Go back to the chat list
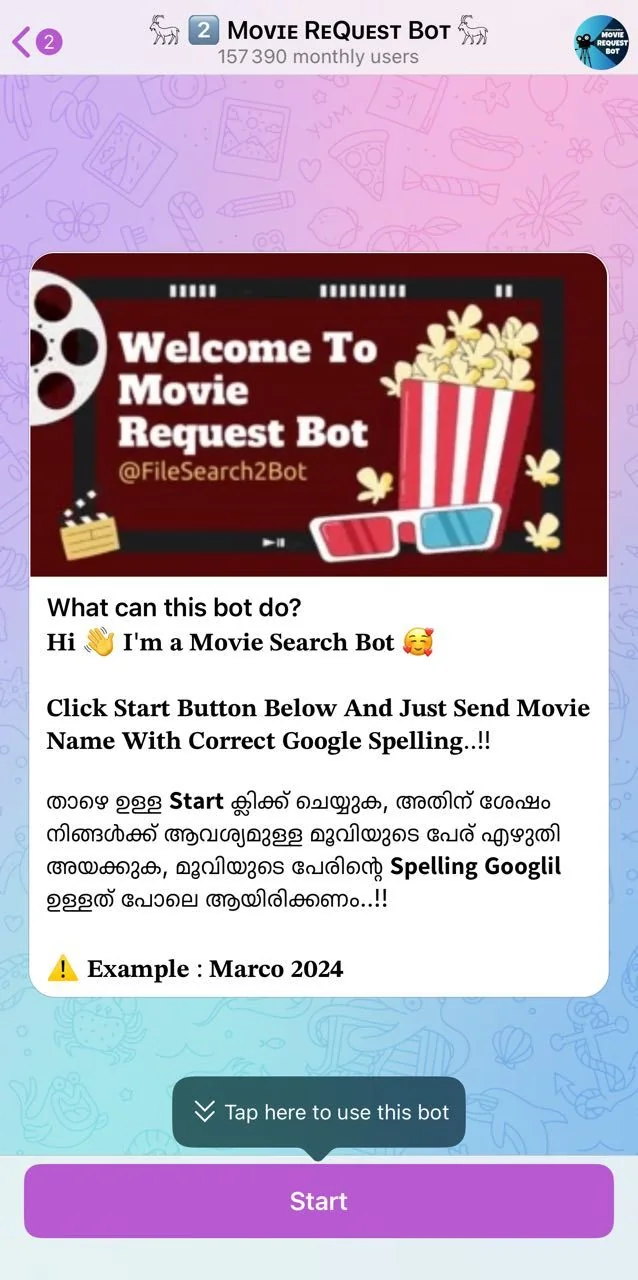Image resolution: width=638 pixels, height=1280 pixels. 37,41
